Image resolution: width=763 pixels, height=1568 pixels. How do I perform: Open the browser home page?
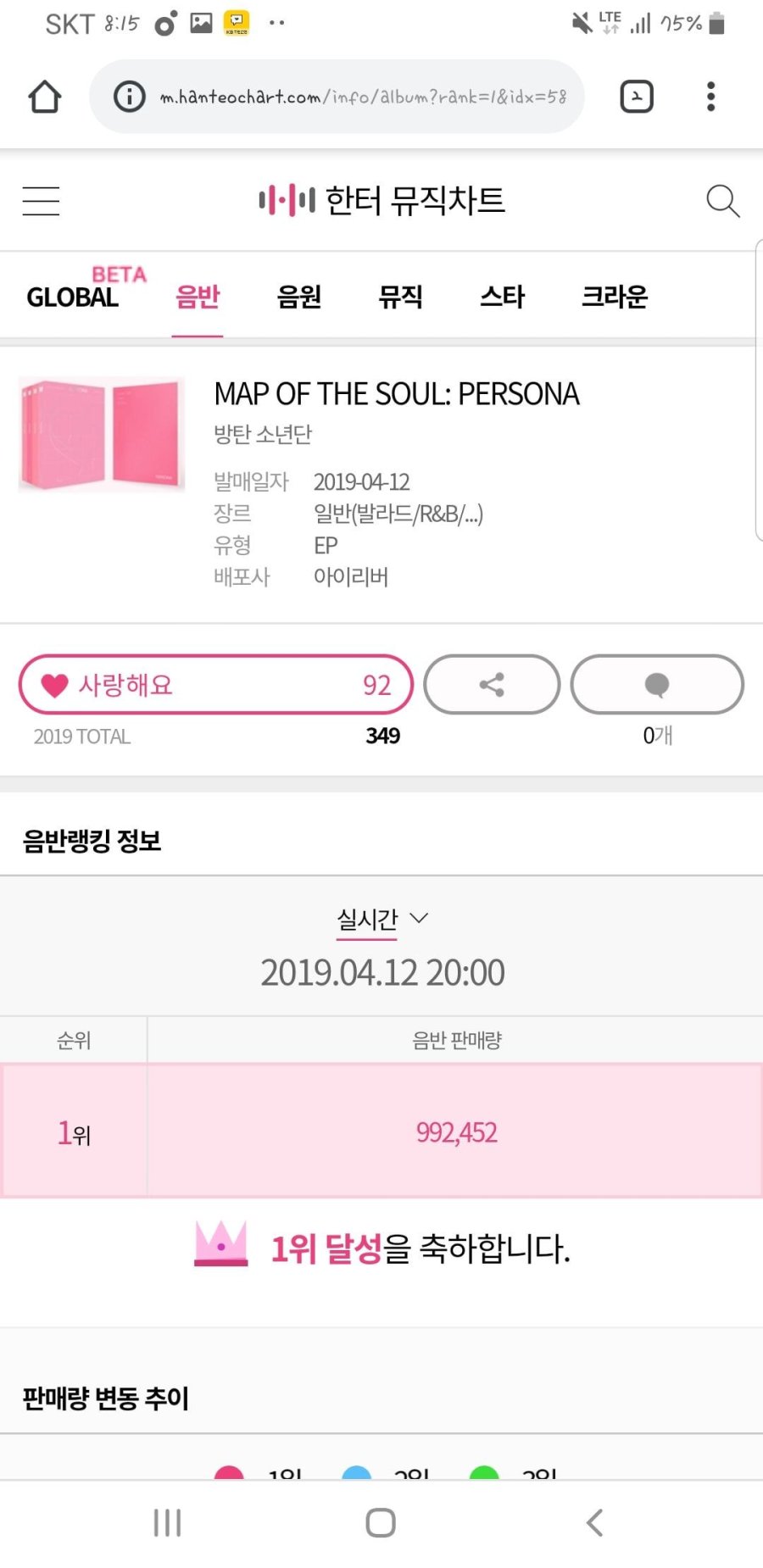point(45,97)
